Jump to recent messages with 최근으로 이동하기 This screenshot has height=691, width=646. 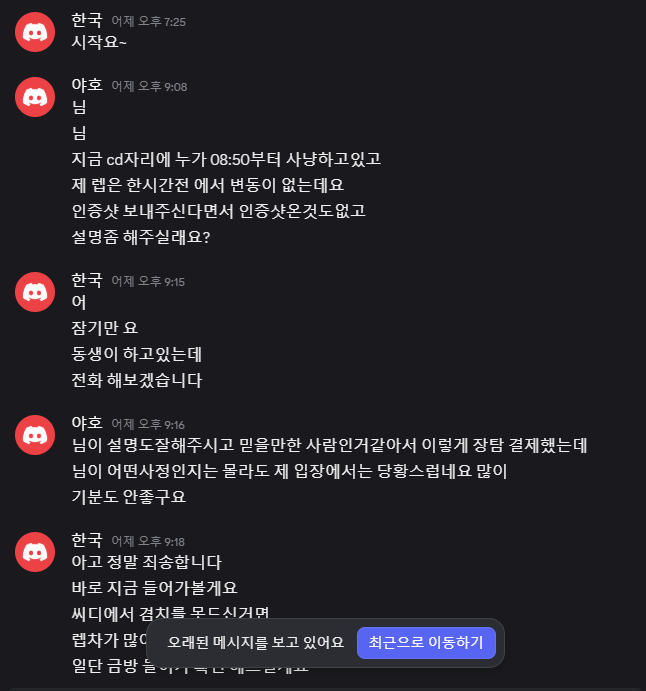pos(426,643)
